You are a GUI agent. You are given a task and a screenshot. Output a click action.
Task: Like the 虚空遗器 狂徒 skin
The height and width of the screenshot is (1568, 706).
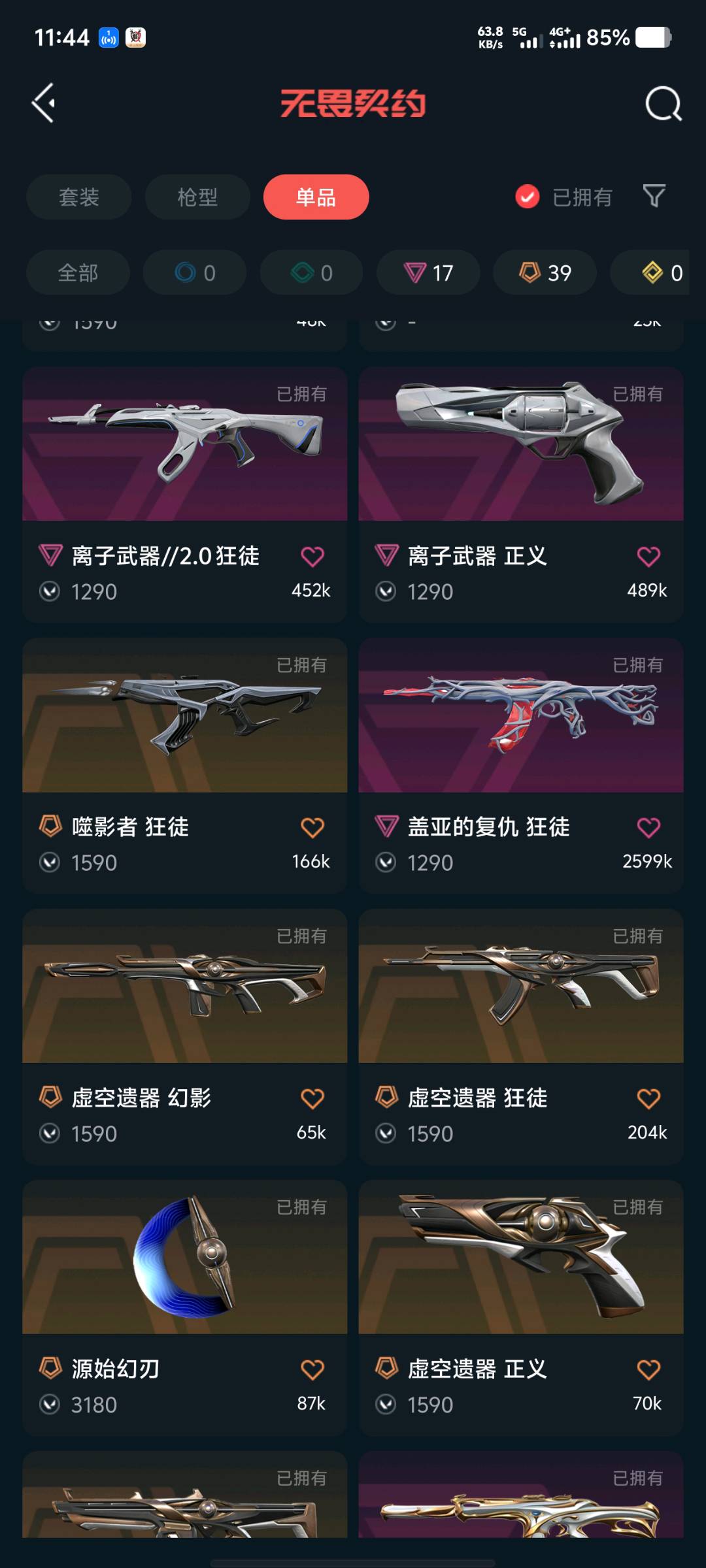[648, 1099]
